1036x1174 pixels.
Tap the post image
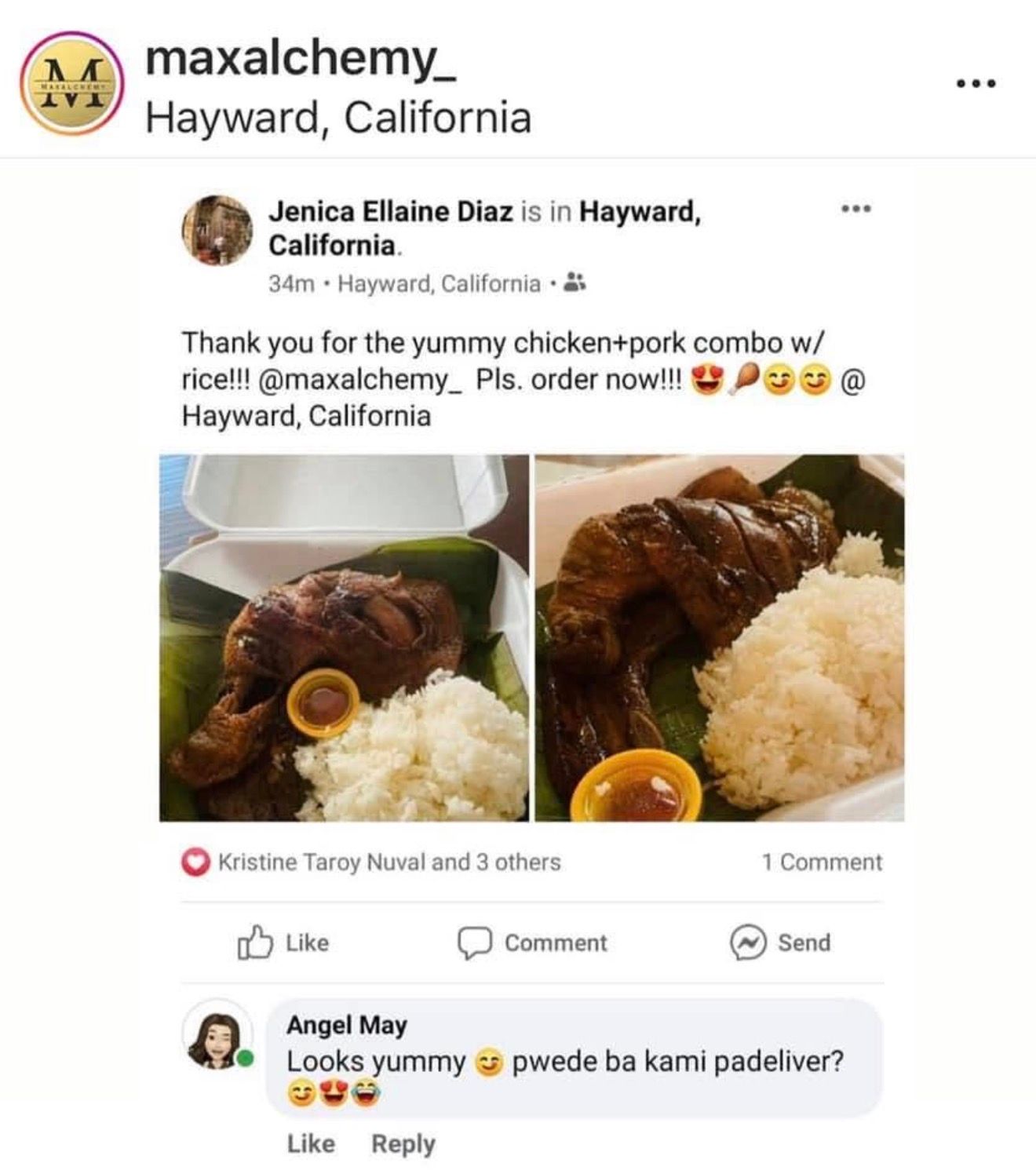click(x=531, y=637)
